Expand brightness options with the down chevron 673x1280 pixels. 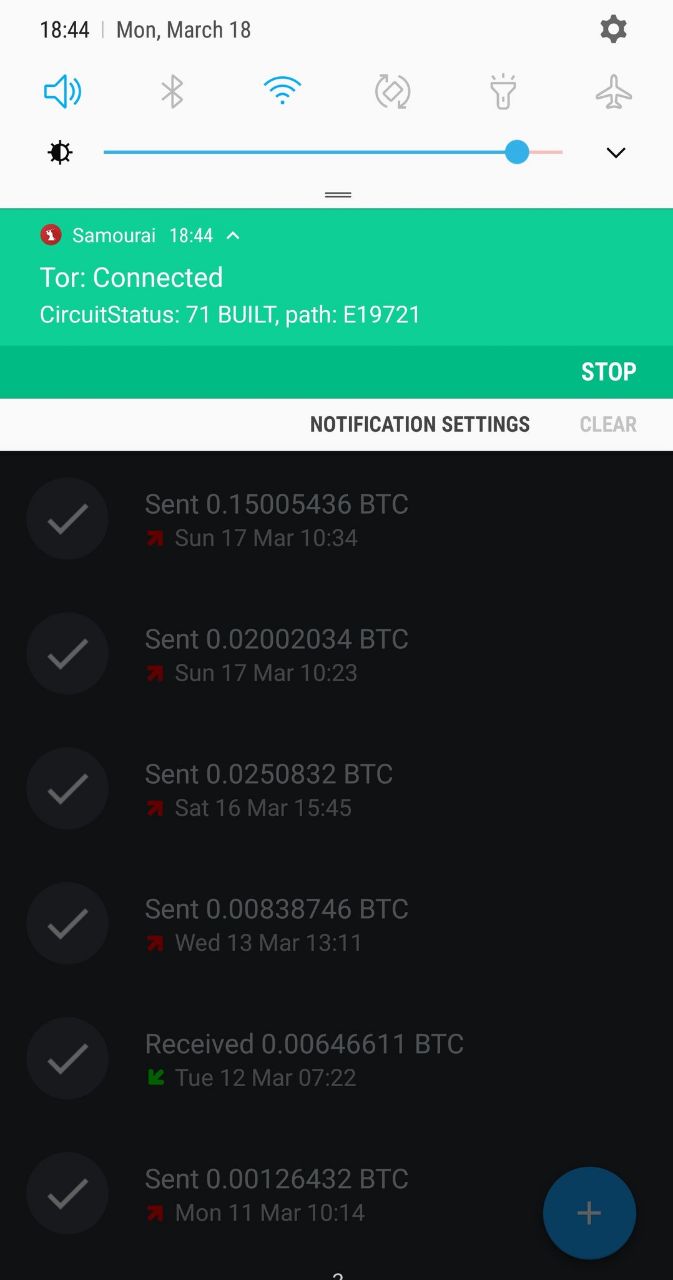616,153
